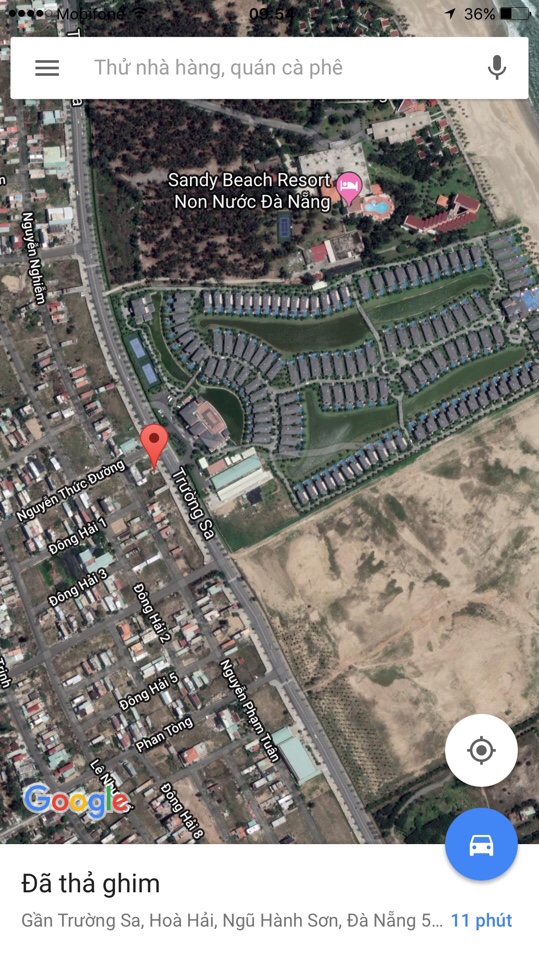Viewport: 539px width, 959px height.
Task: Center map on my current location
Action: coord(481,750)
